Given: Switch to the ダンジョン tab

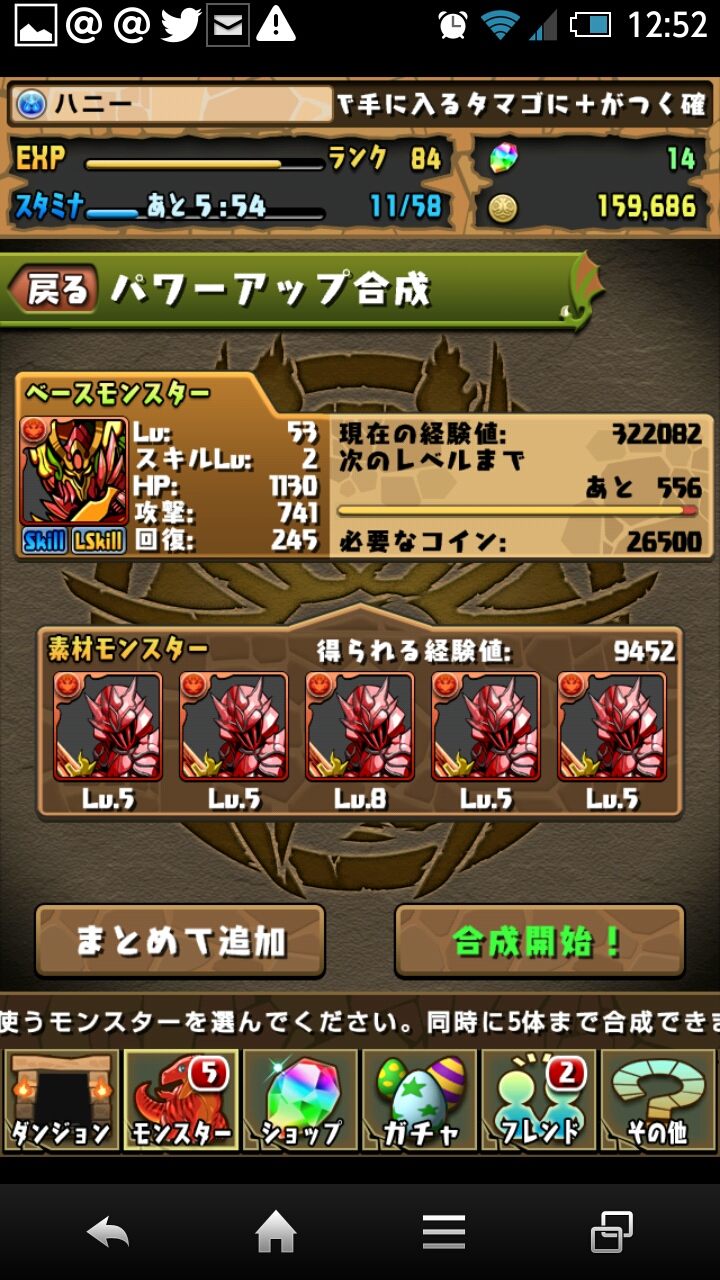Looking at the screenshot, I should tap(60, 1100).
